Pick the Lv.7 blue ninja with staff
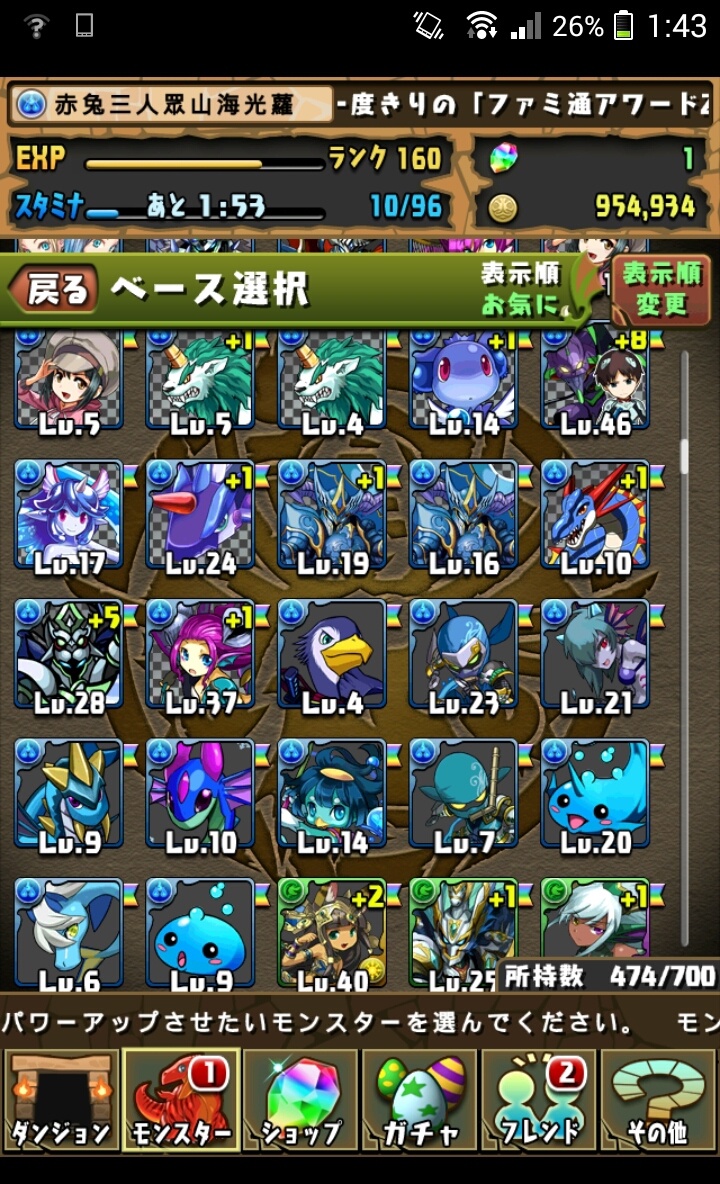 [463, 794]
